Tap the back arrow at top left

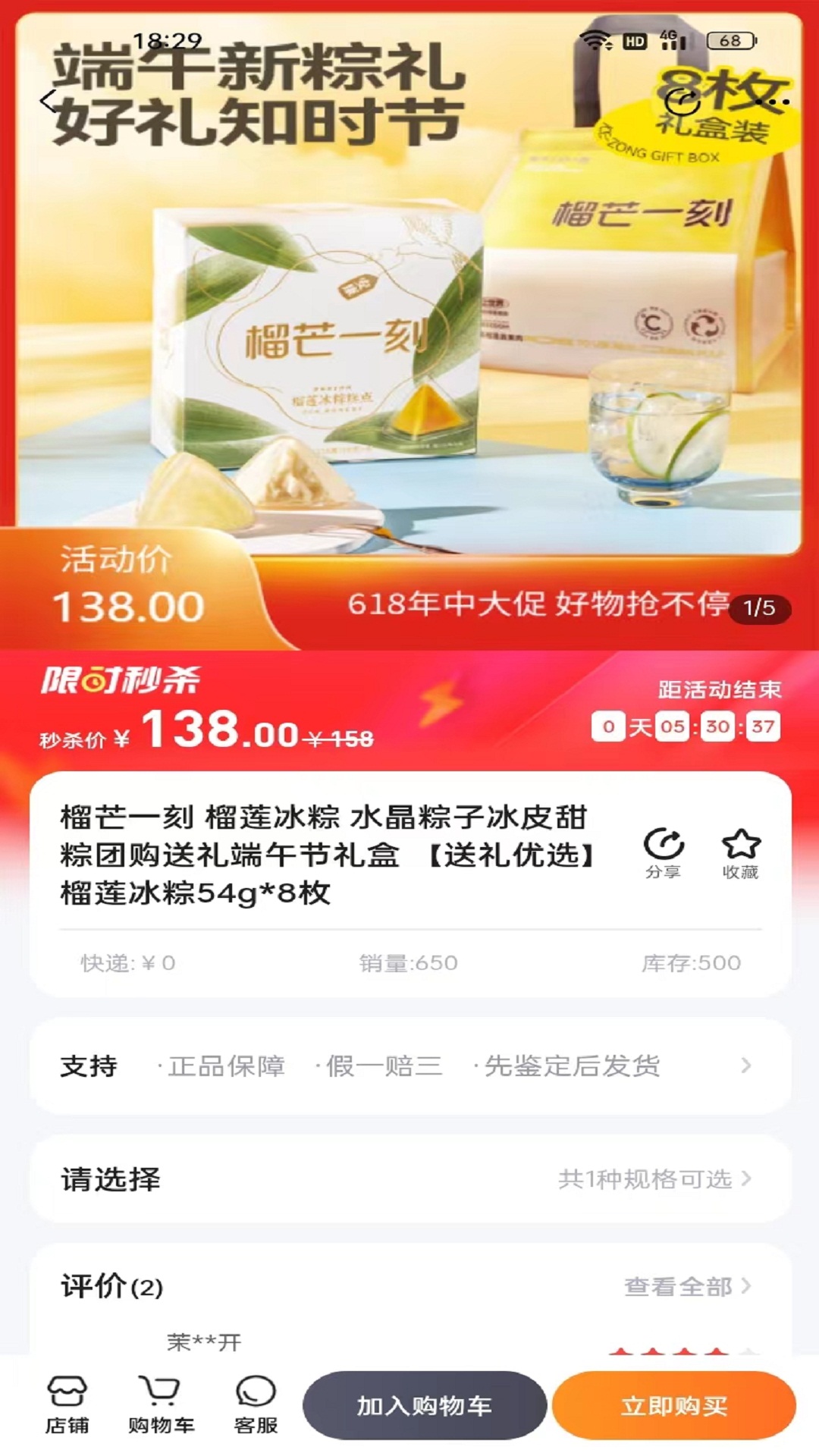point(48,100)
